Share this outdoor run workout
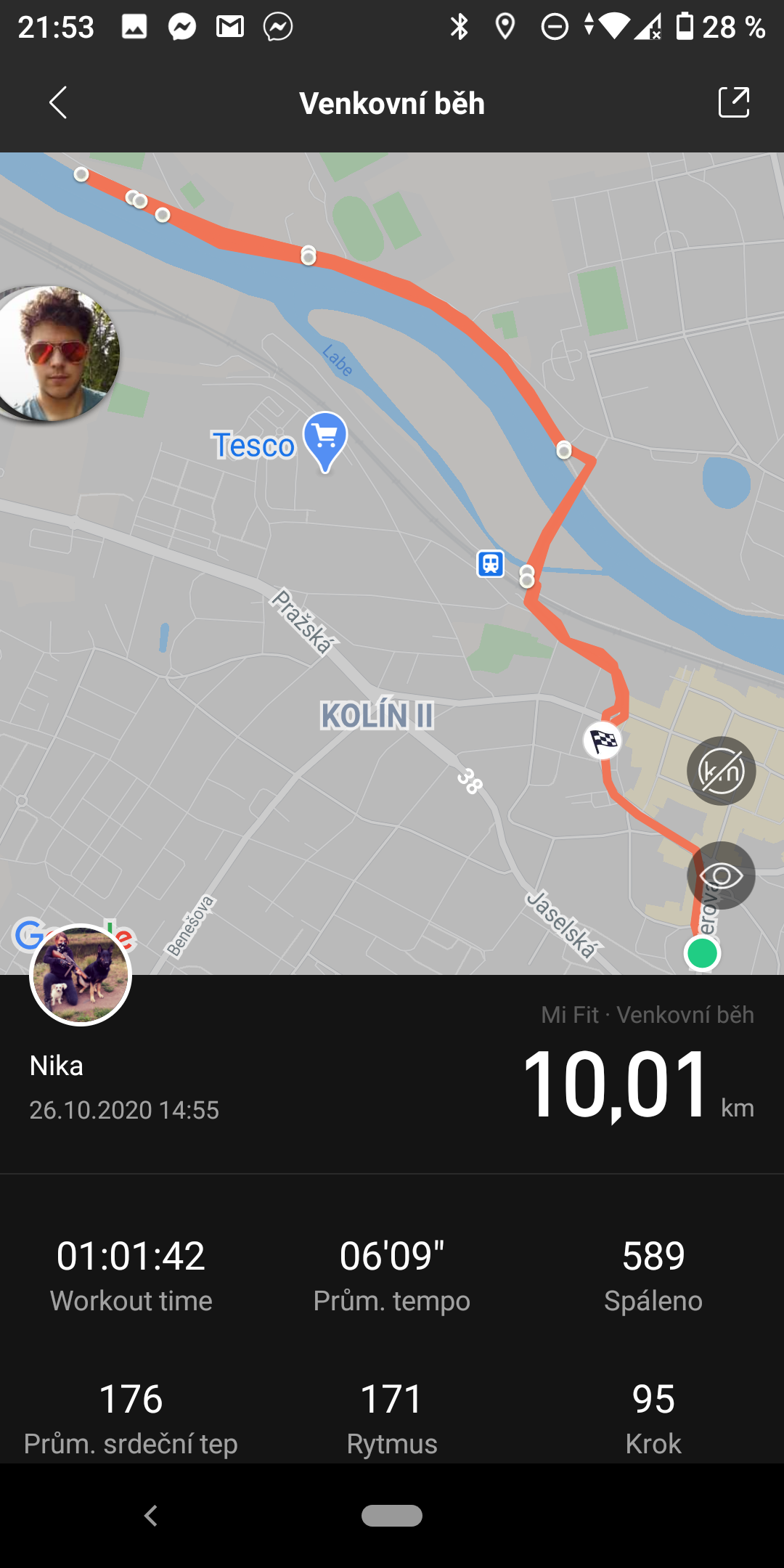Image resolution: width=784 pixels, height=1568 pixels. pyautogui.click(x=733, y=102)
